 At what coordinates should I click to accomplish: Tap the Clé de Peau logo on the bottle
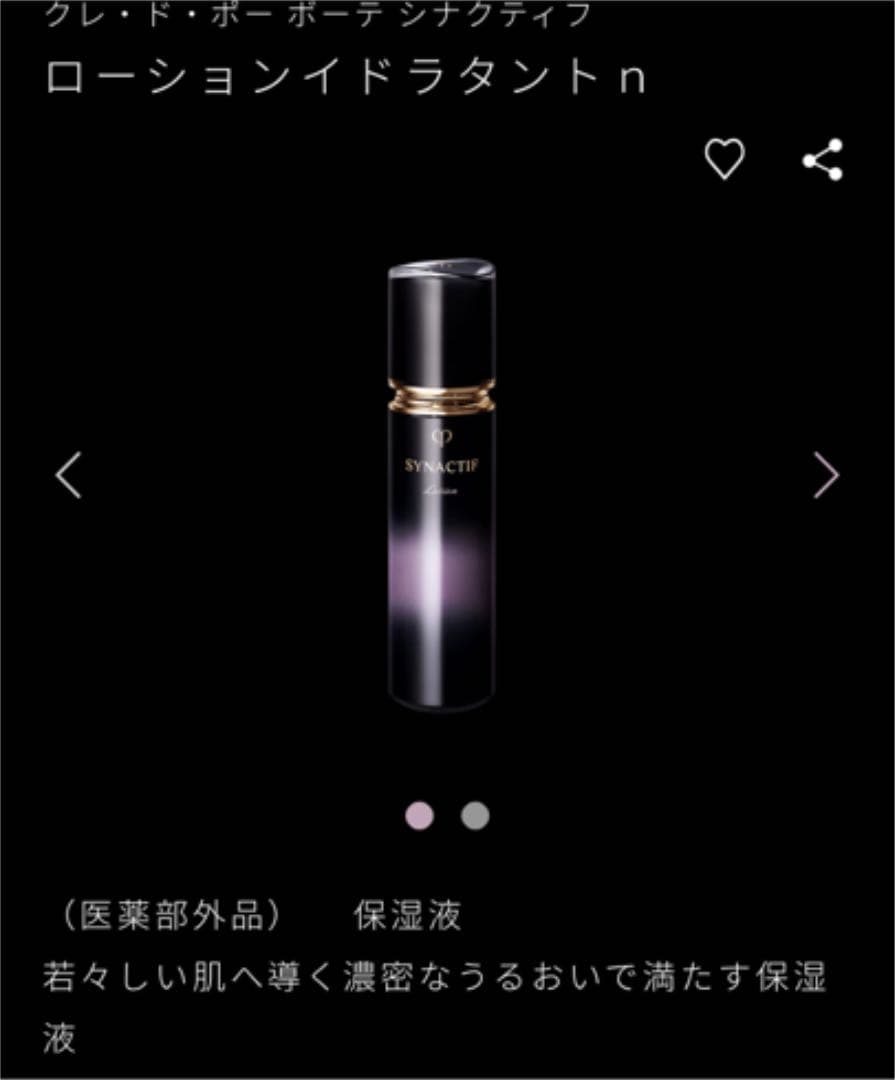pyautogui.click(x=442, y=436)
